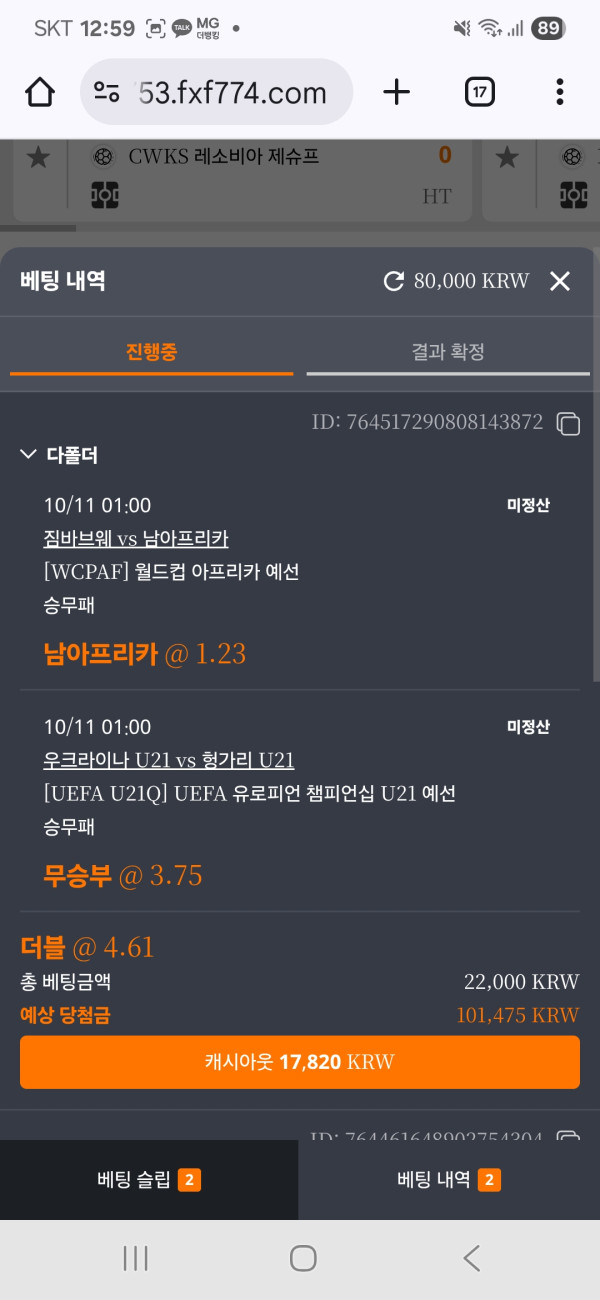
Task: Cash out for 17,820 KRW
Action: 300,1062
